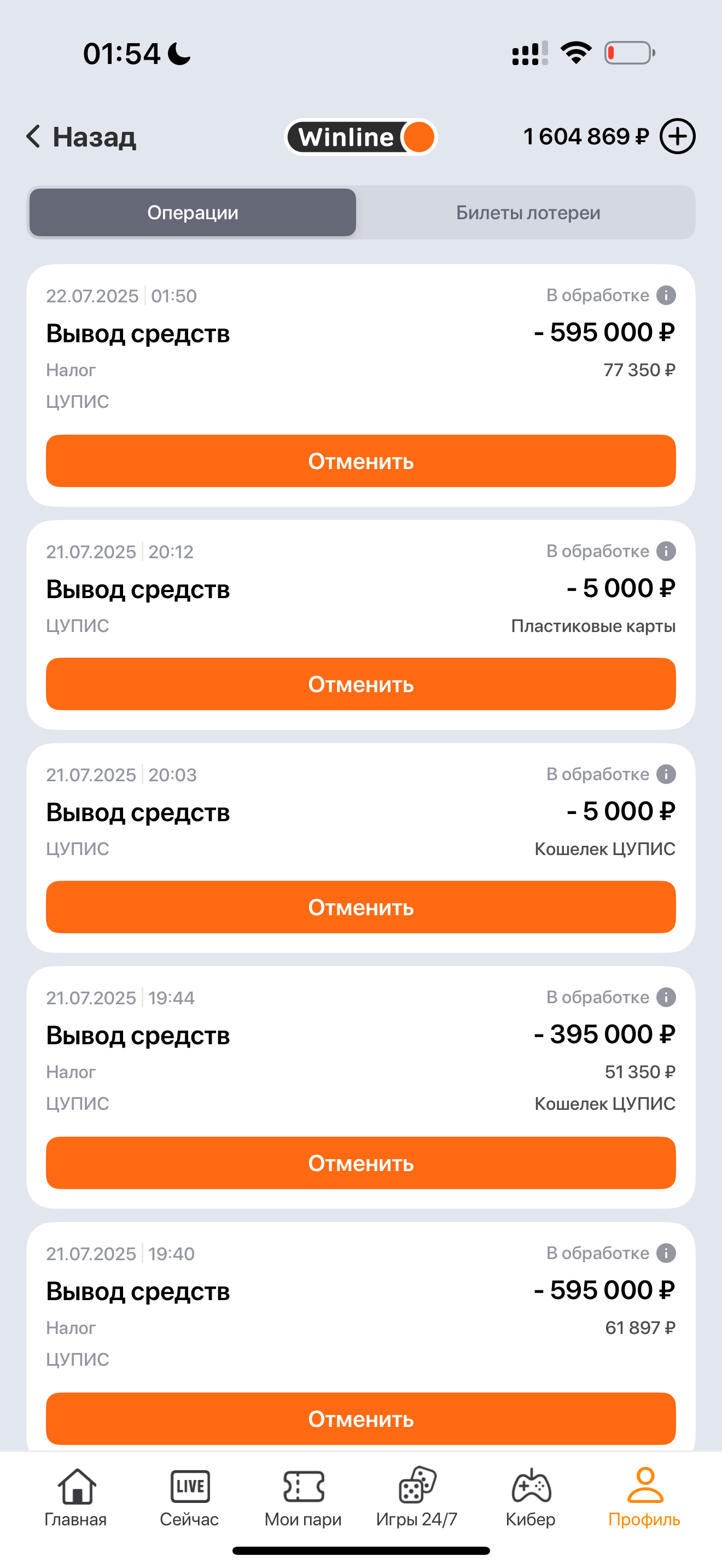This screenshot has width=722, height=1568.
Task: Open Мои пари
Action: (303, 1497)
